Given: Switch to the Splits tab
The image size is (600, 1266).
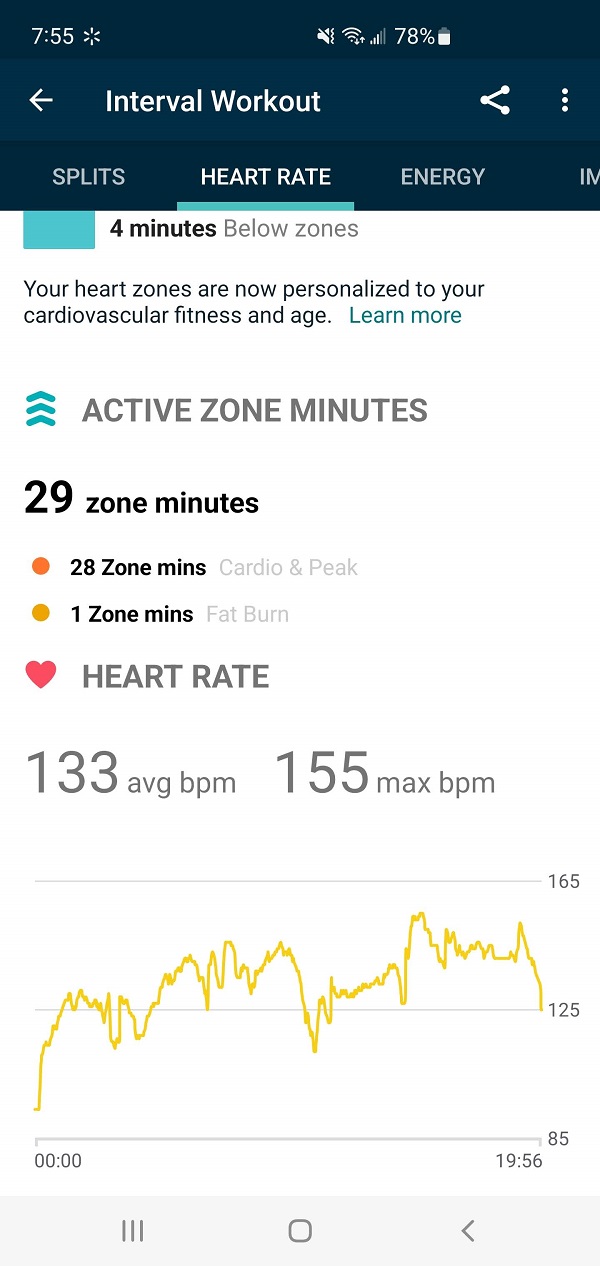Looking at the screenshot, I should pos(89,177).
